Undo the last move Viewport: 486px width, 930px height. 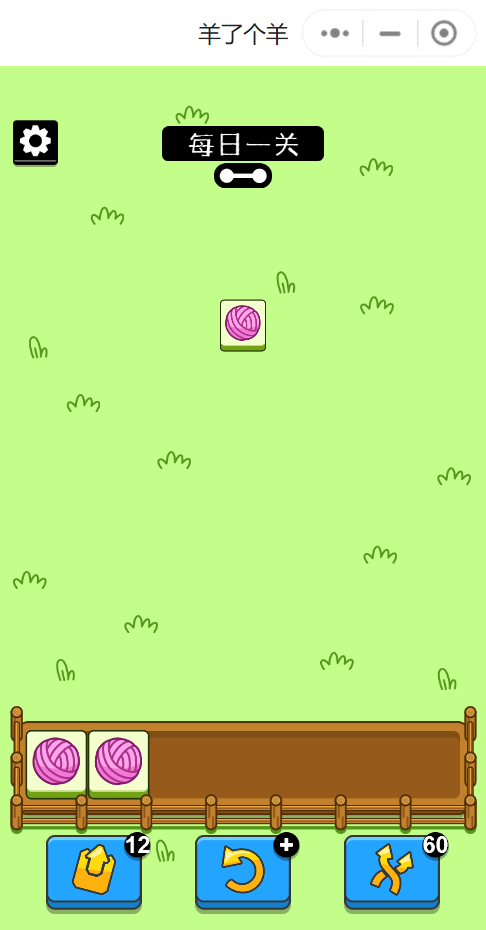point(243,871)
